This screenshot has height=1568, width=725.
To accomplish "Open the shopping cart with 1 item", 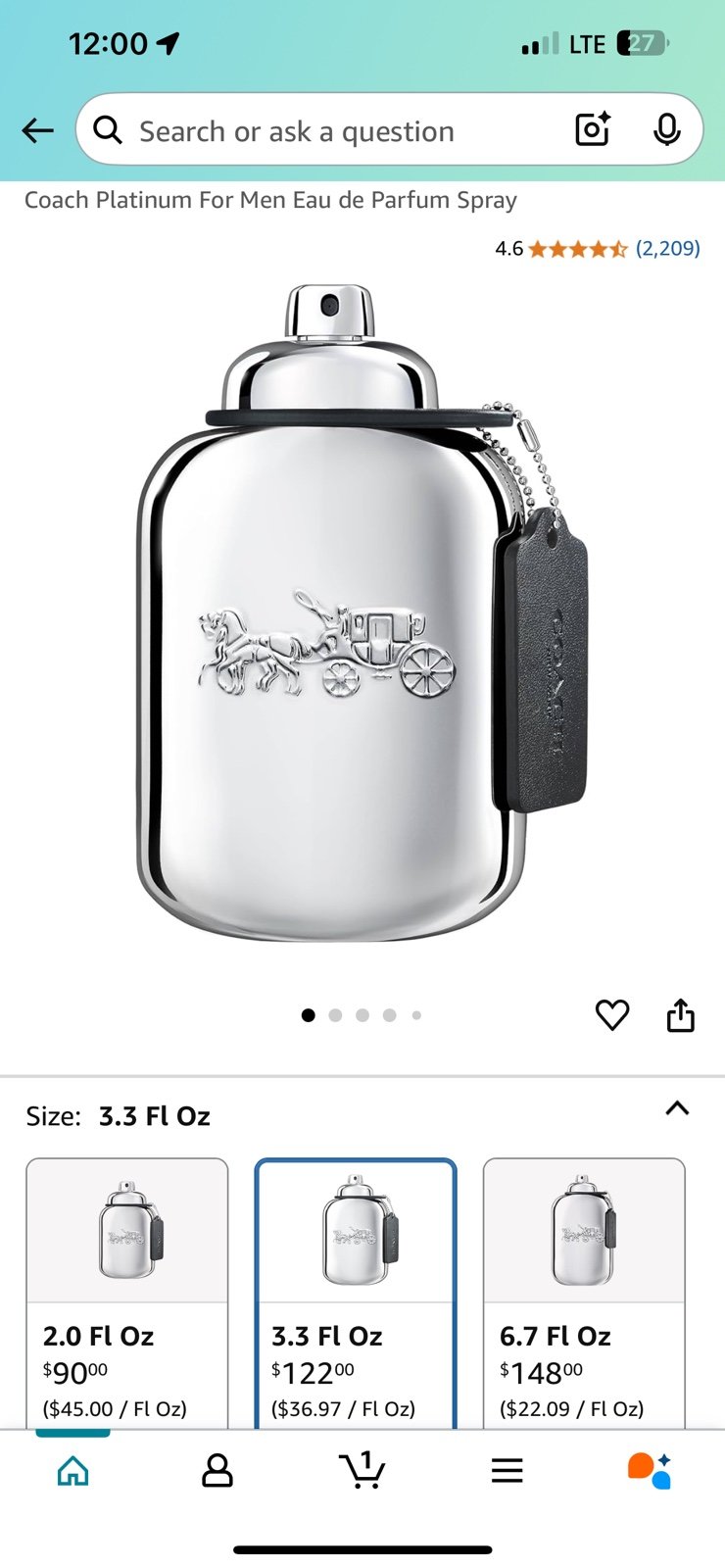I will point(362,1470).
